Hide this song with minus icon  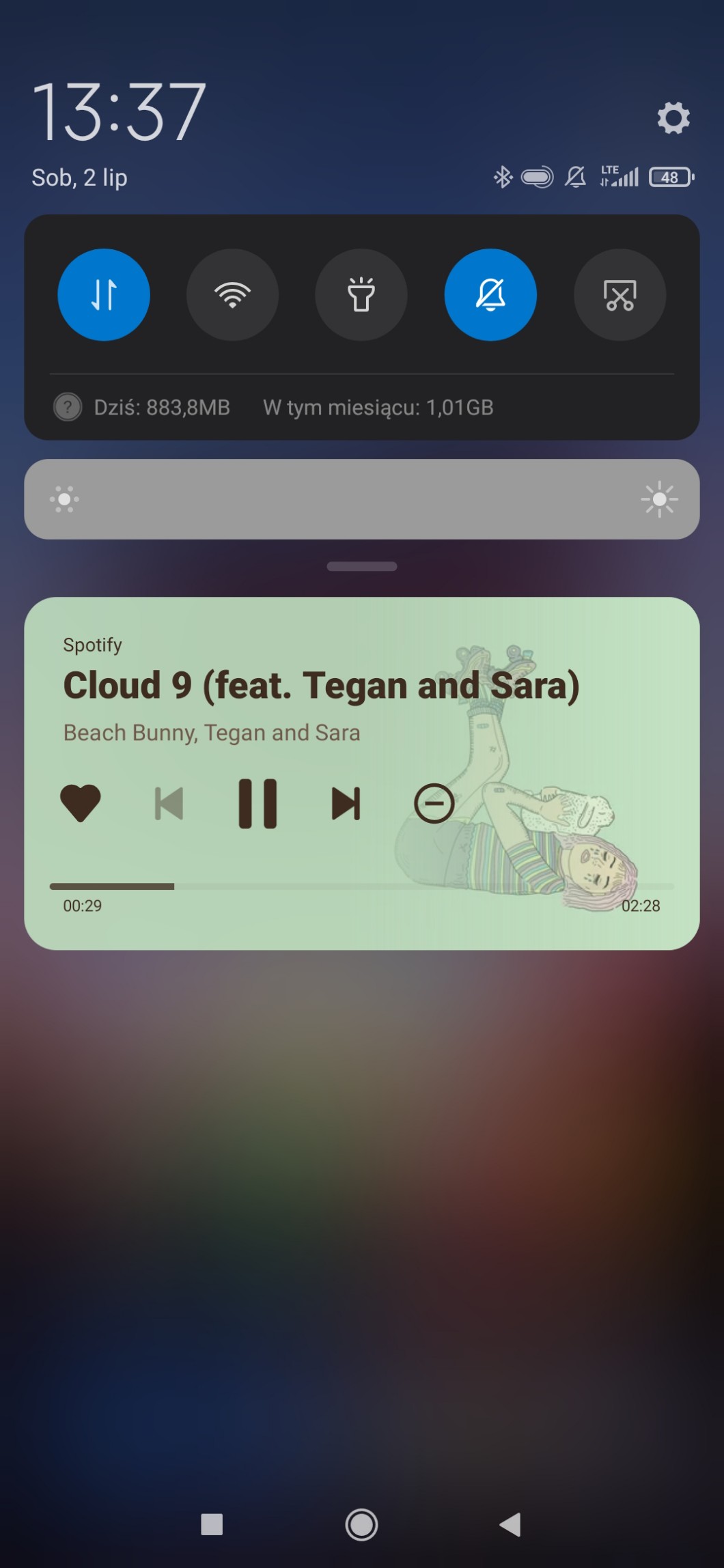(x=434, y=803)
